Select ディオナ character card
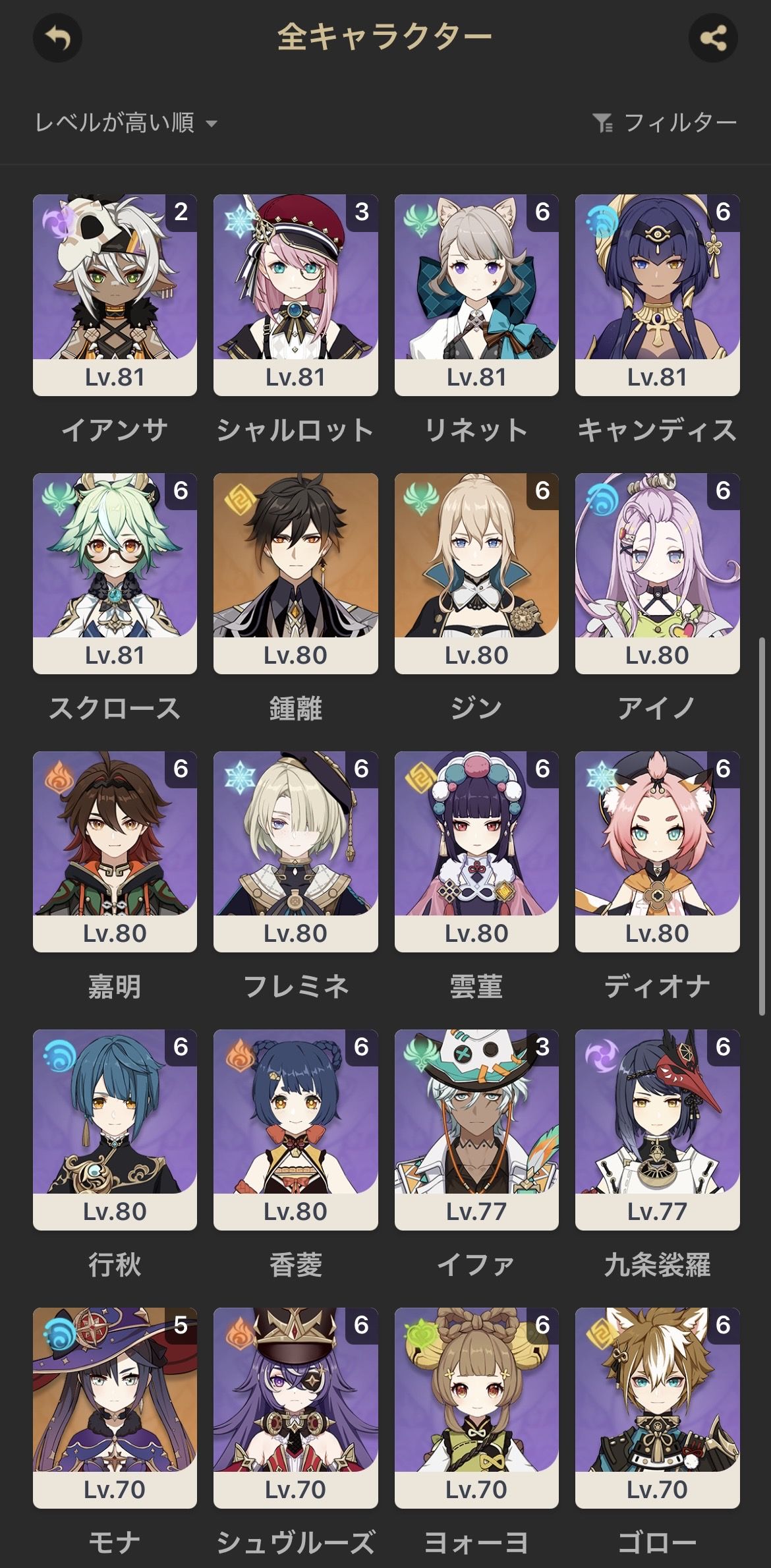771x1568 pixels. 657,851
